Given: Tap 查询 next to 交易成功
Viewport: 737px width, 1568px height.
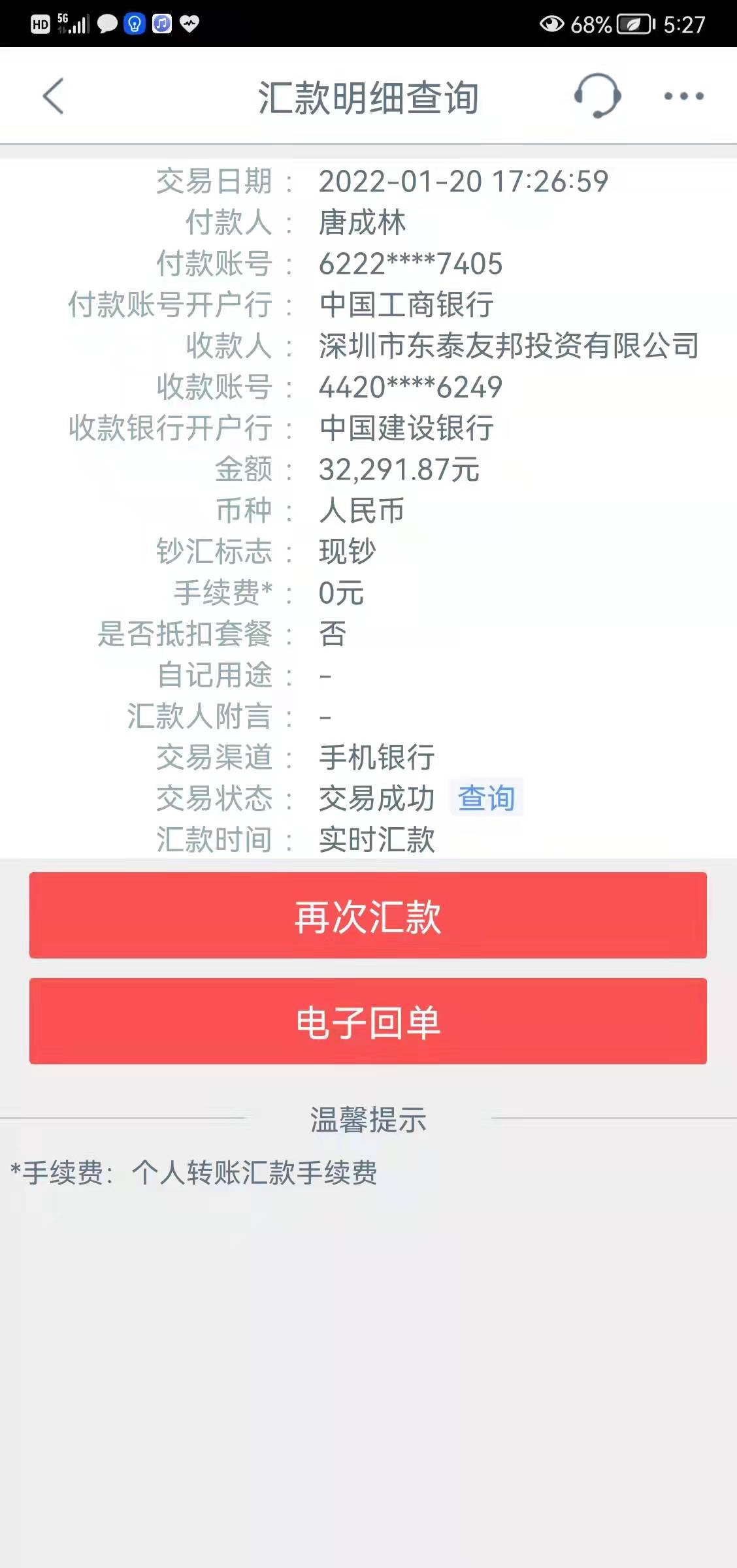Looking at the screenshot, I should pyautogui.click(x=486, y=798).
